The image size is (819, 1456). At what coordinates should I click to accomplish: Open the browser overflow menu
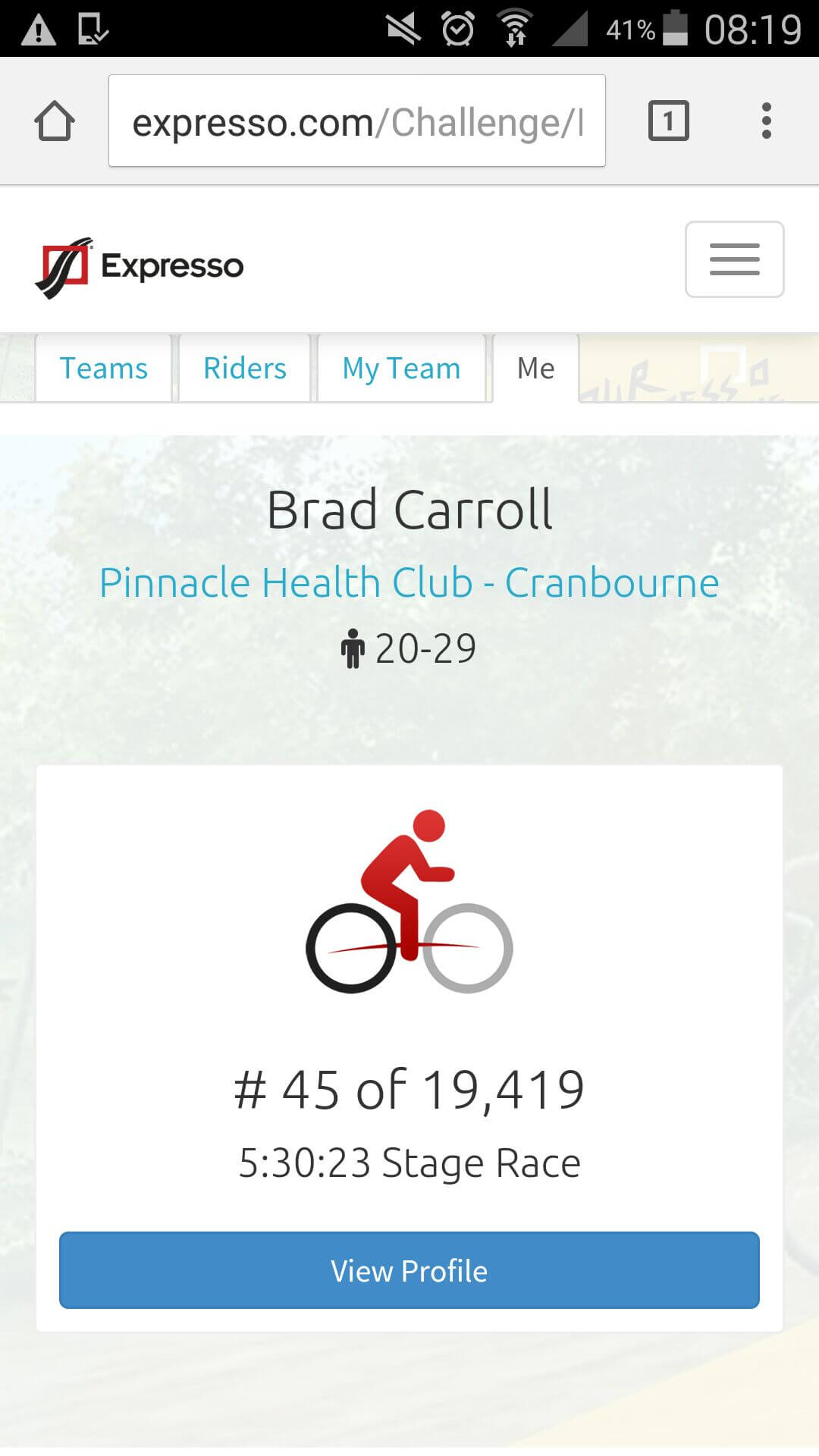[x=767, y=121]
